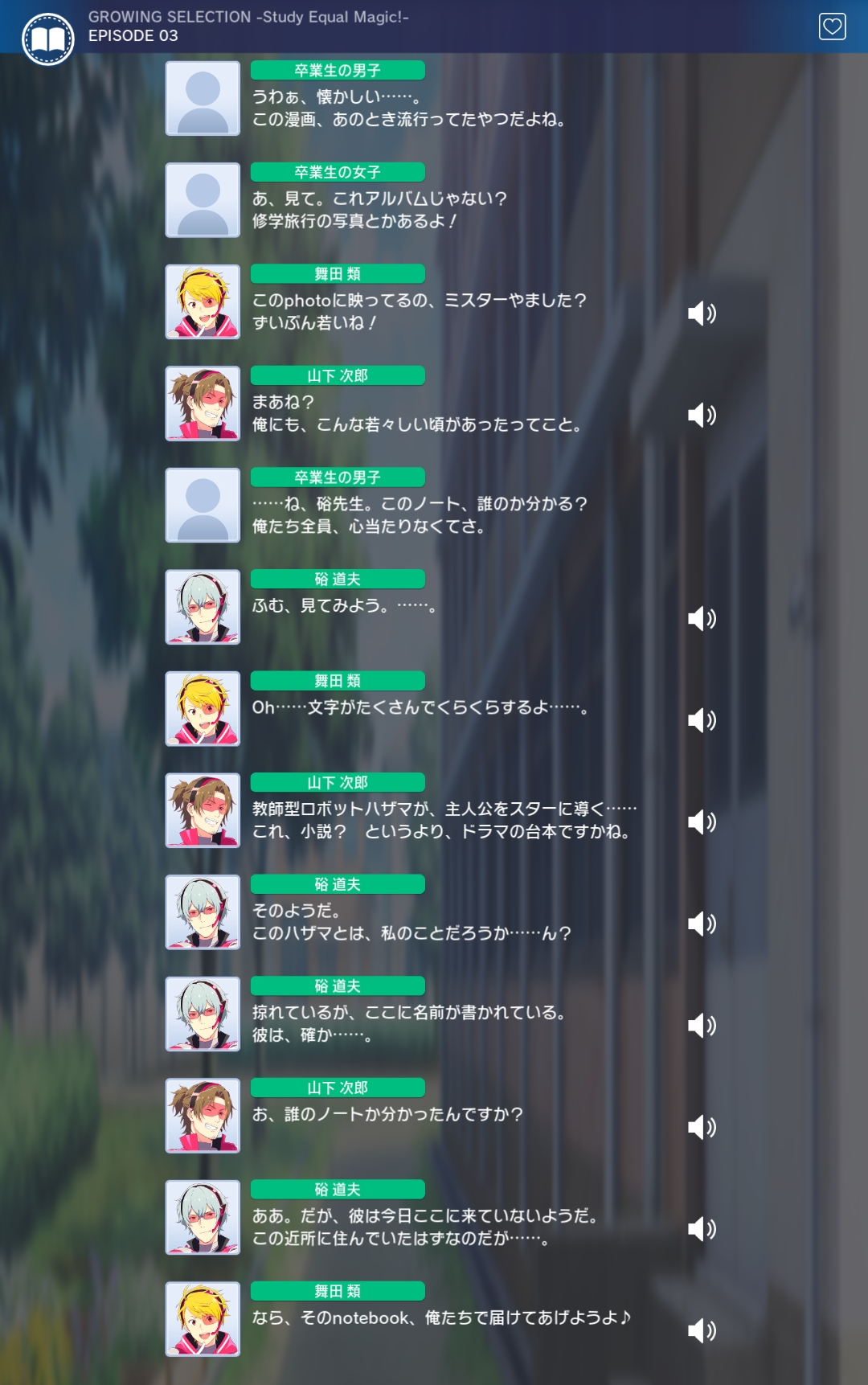
Task: Play 硲 道夫's 'ふむ、見てみよう' voice
Action: (701, 618)
